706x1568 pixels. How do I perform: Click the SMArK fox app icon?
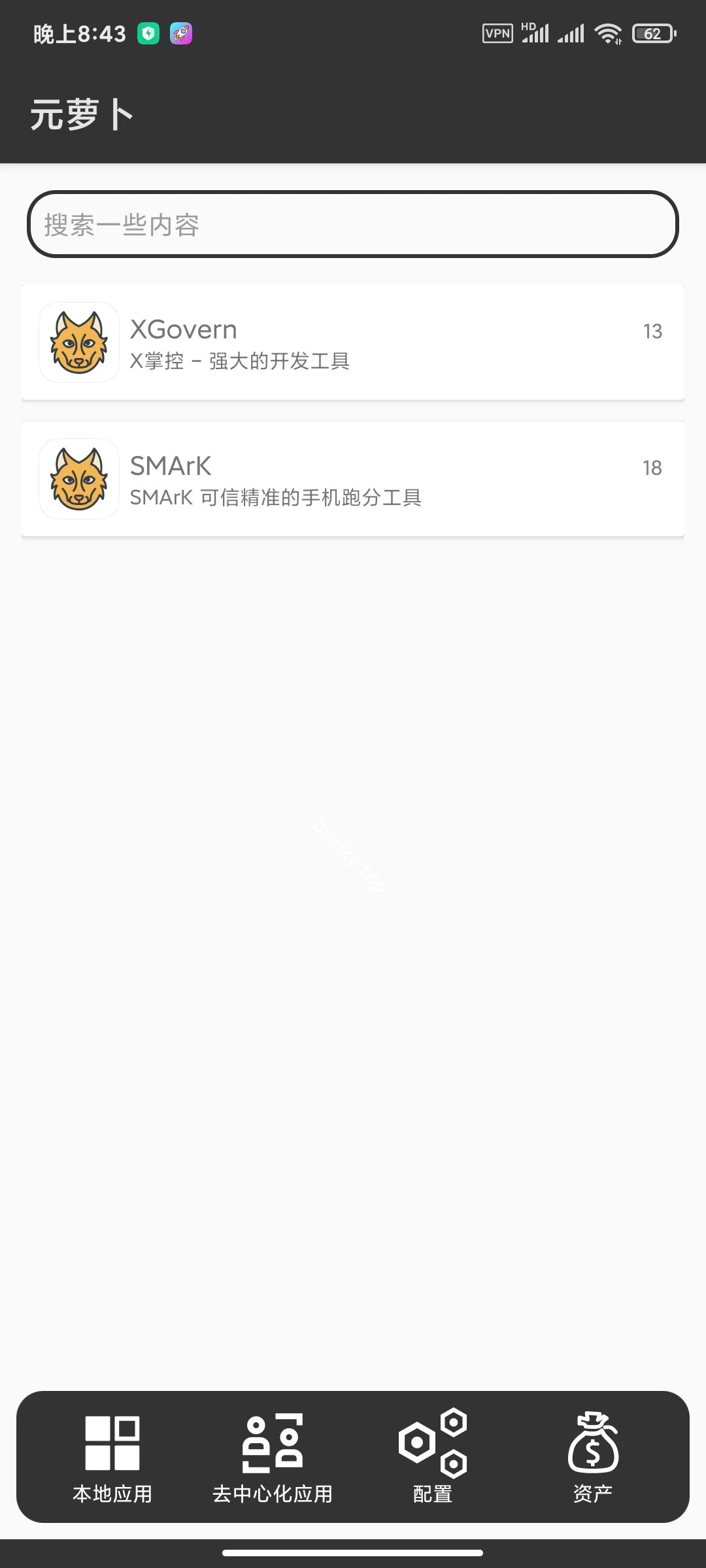point(78,478)
